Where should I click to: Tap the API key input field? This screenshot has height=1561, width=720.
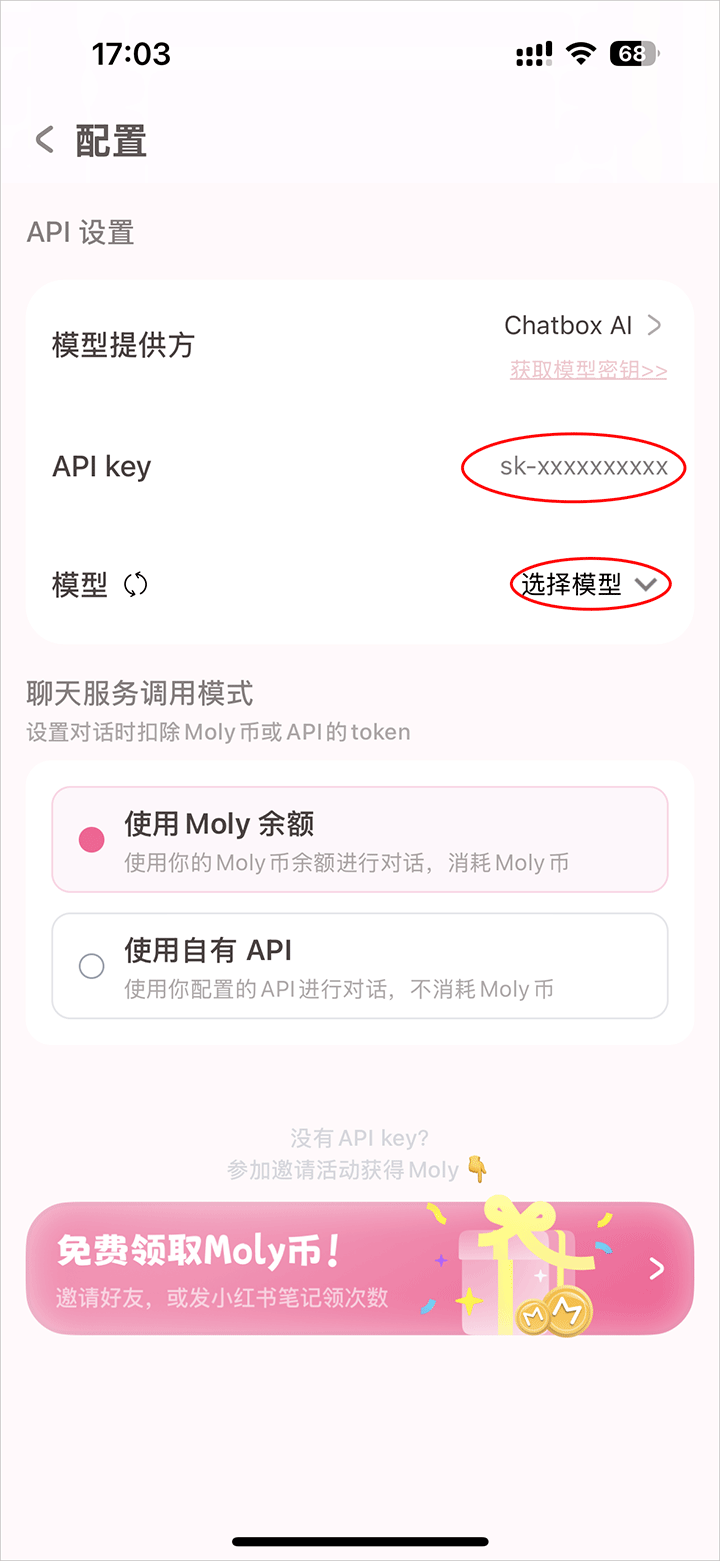(583, 466)
